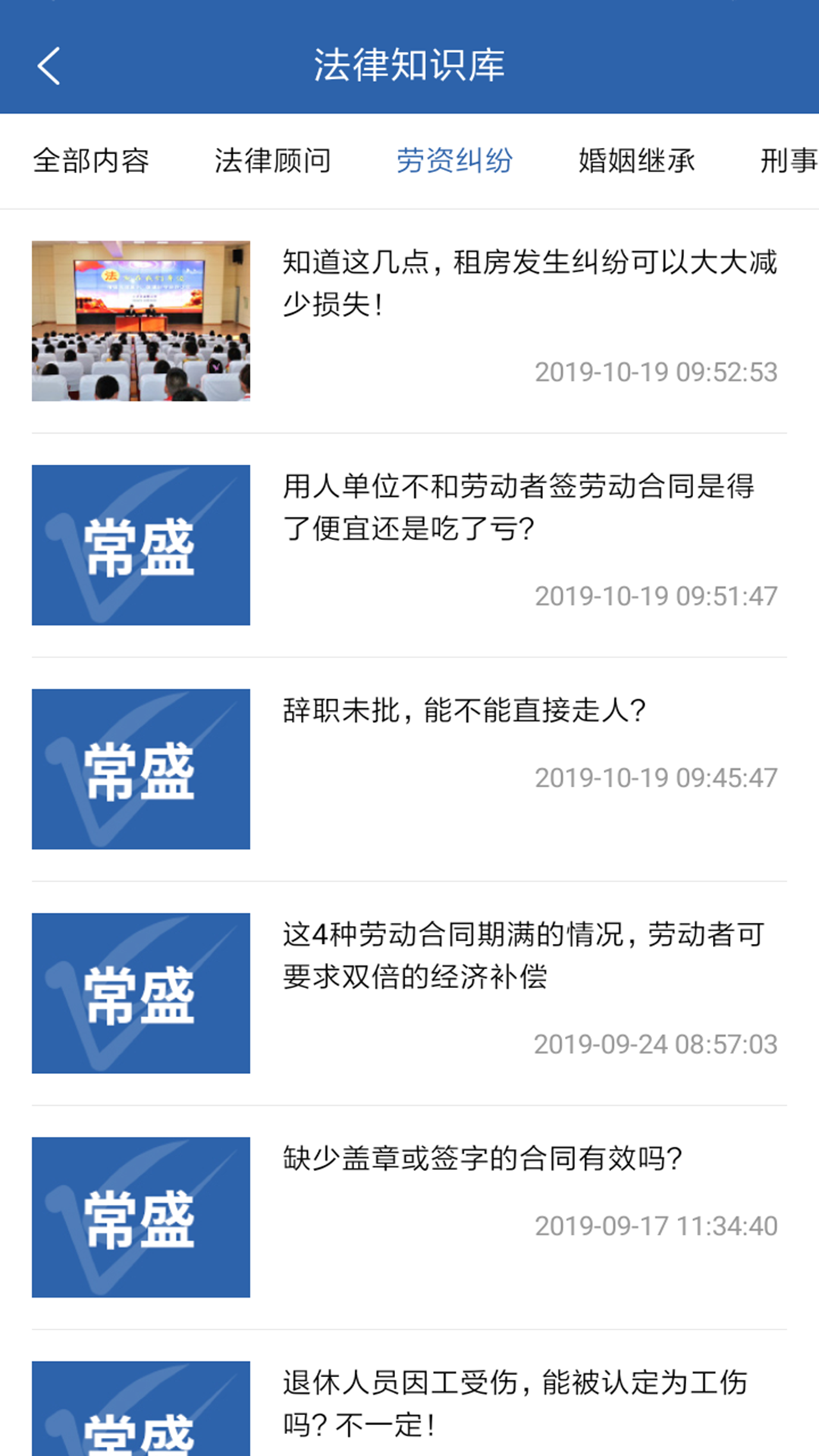The height and width of the screenshot is (1456, 819).
Task: Go back from 法律知识库
Action: [49, 66]
